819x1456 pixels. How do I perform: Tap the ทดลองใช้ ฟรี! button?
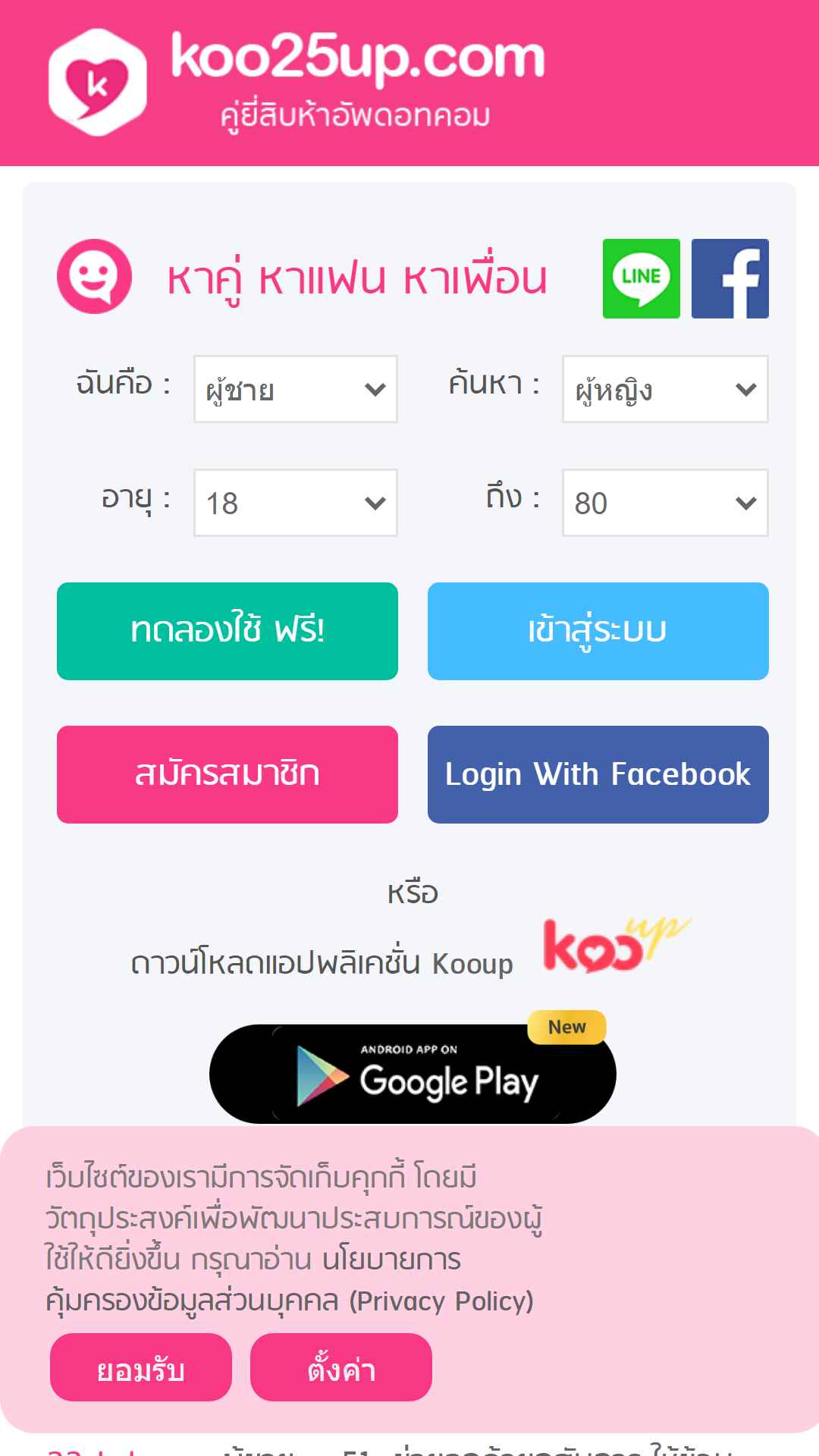click(x=227, y=631)
